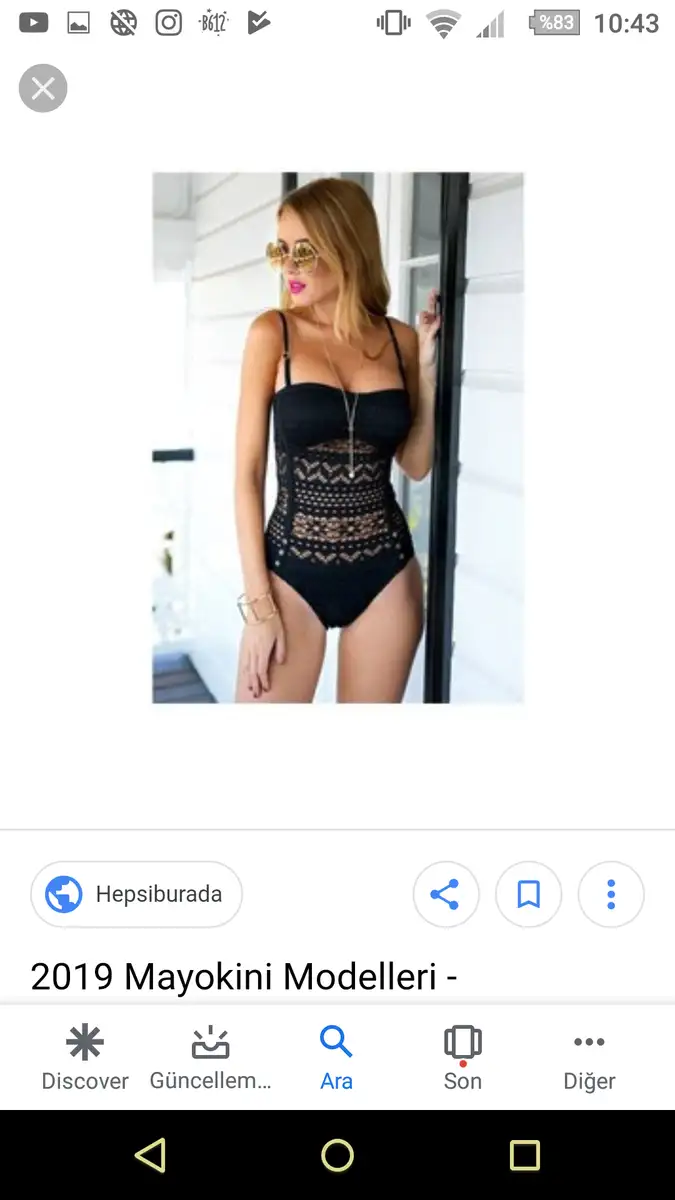Open the Güncellemeler tab

point(210,1058)
